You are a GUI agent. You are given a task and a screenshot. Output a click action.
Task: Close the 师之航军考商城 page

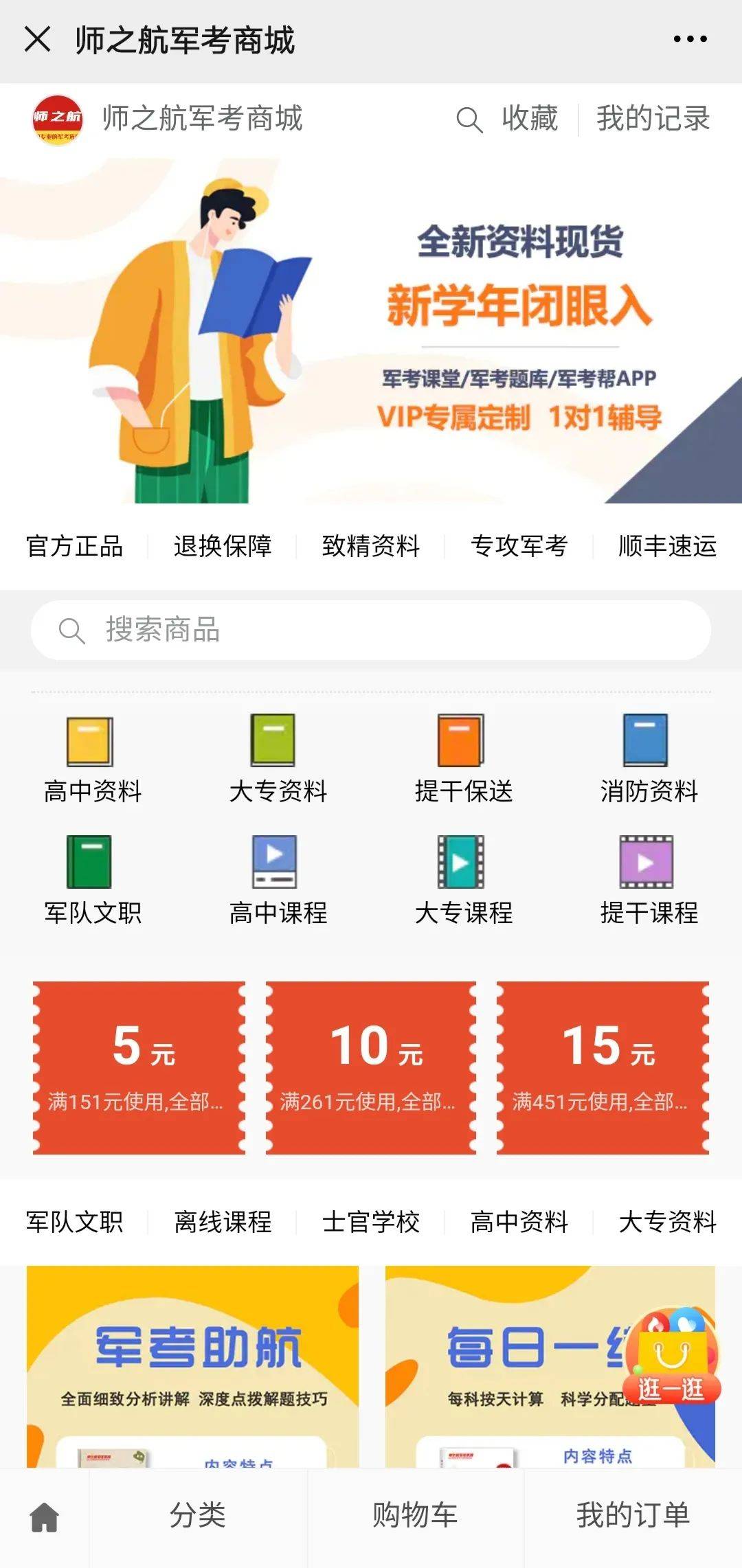click(37, 39)
